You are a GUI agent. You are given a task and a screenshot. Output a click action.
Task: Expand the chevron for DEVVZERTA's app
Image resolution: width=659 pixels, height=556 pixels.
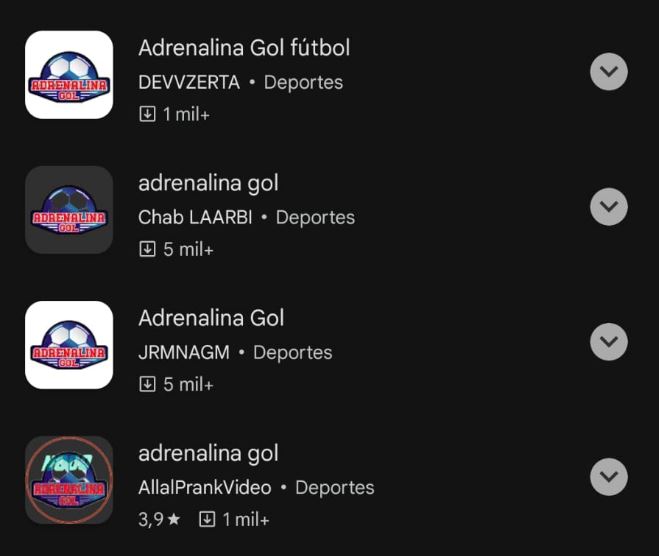click(609, 72)
